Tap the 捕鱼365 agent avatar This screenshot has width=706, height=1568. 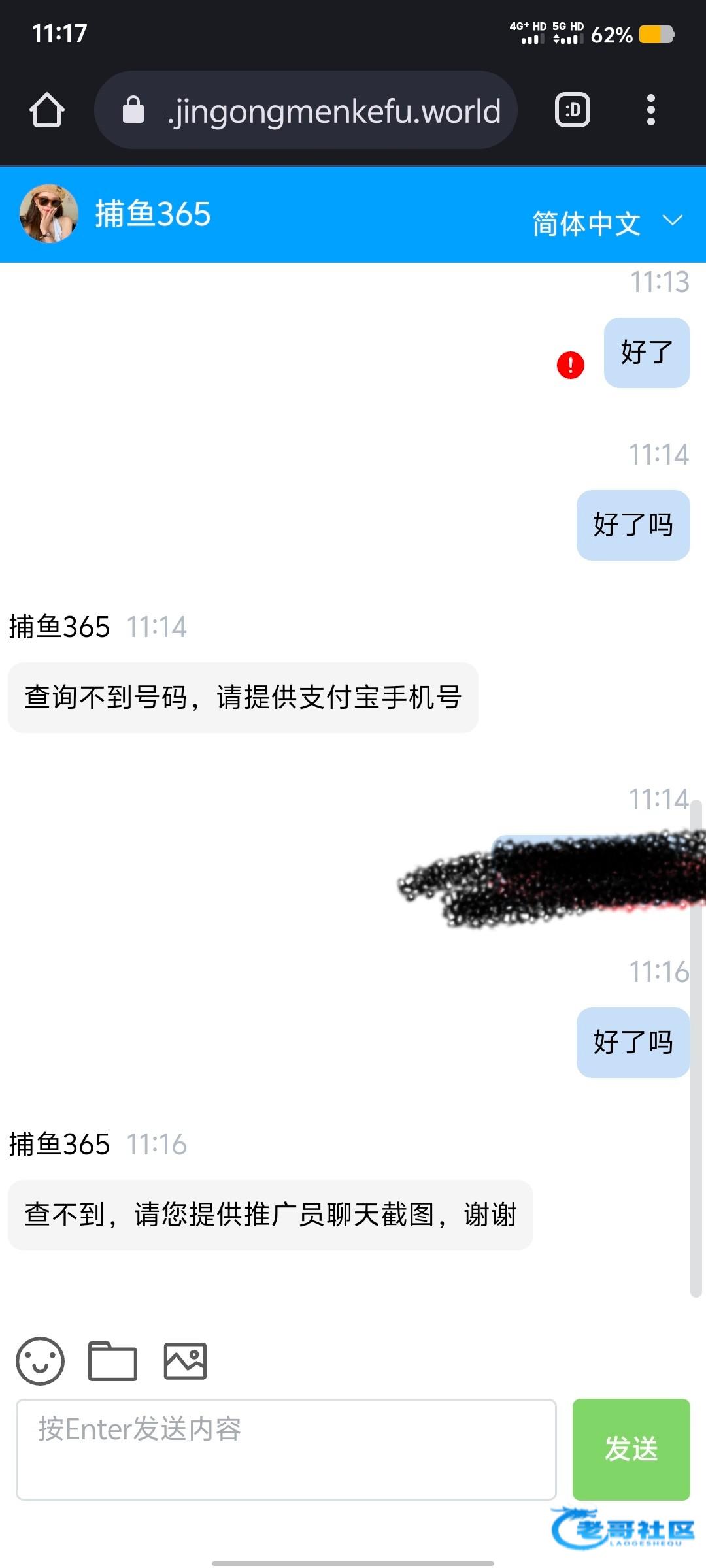49,214
